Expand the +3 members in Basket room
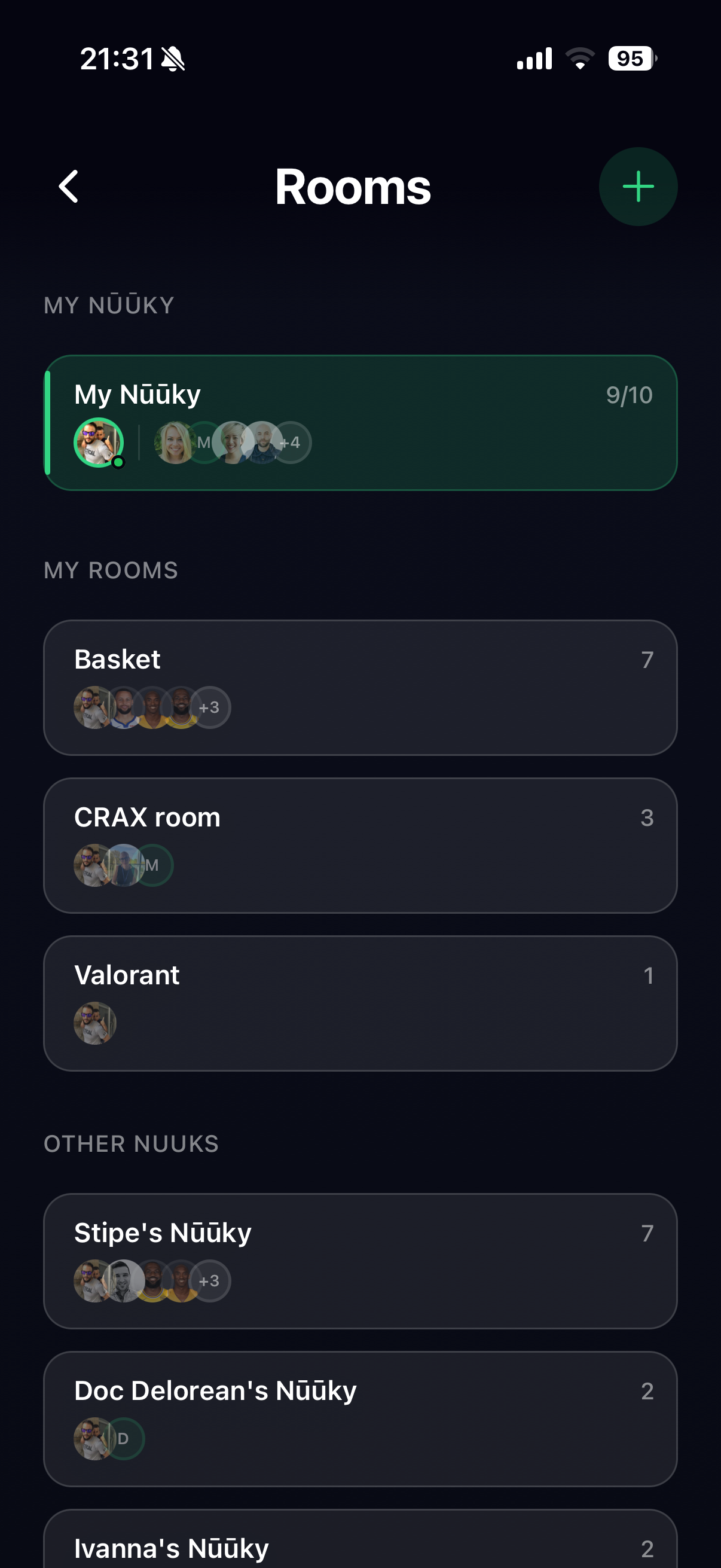 (x=210, y=707)
